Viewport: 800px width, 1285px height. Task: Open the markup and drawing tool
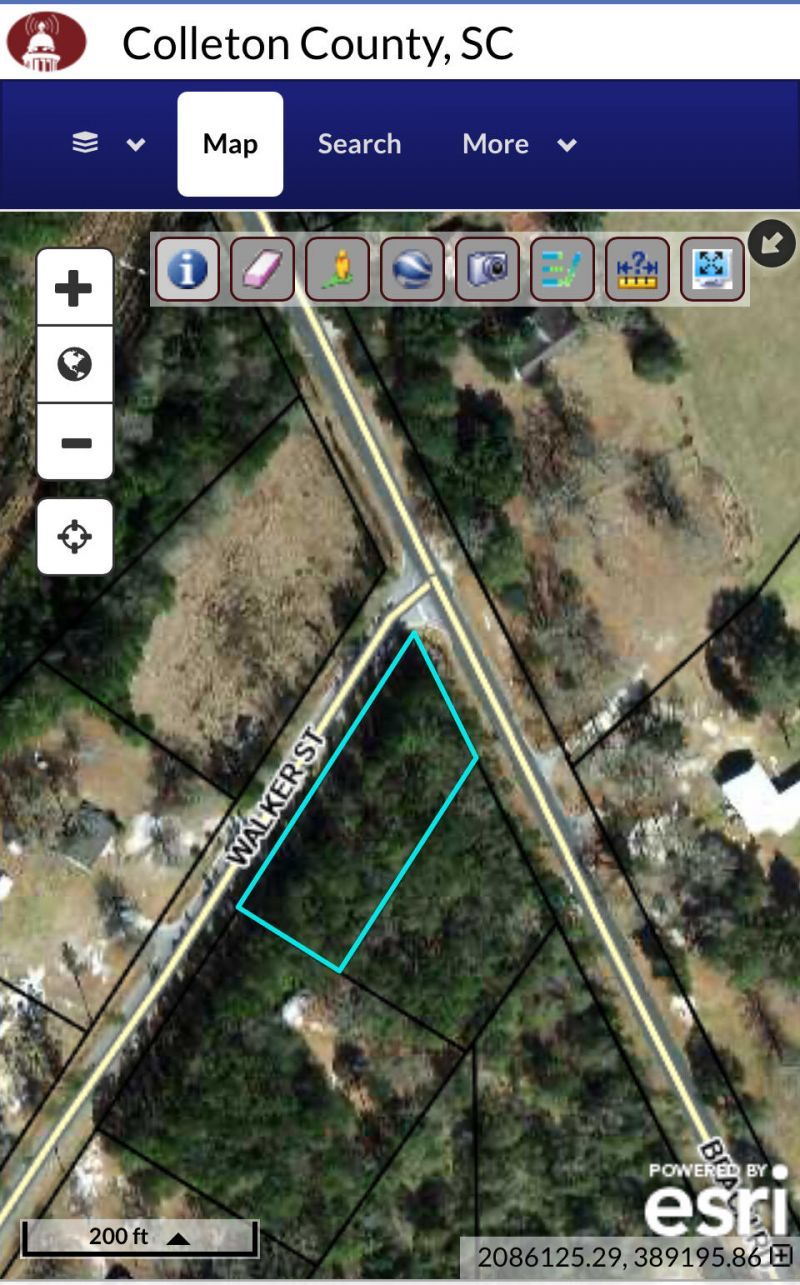pos(562,268)
